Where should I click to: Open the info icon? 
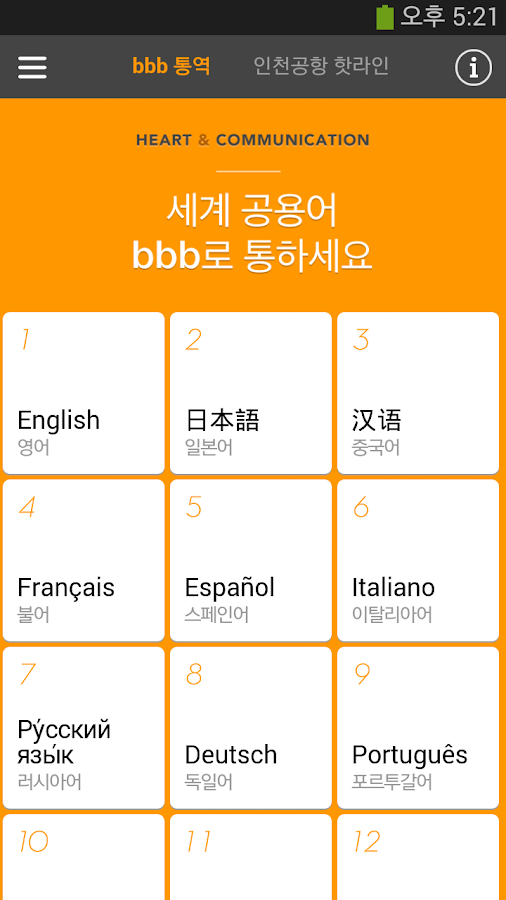(x=473, y=68)
